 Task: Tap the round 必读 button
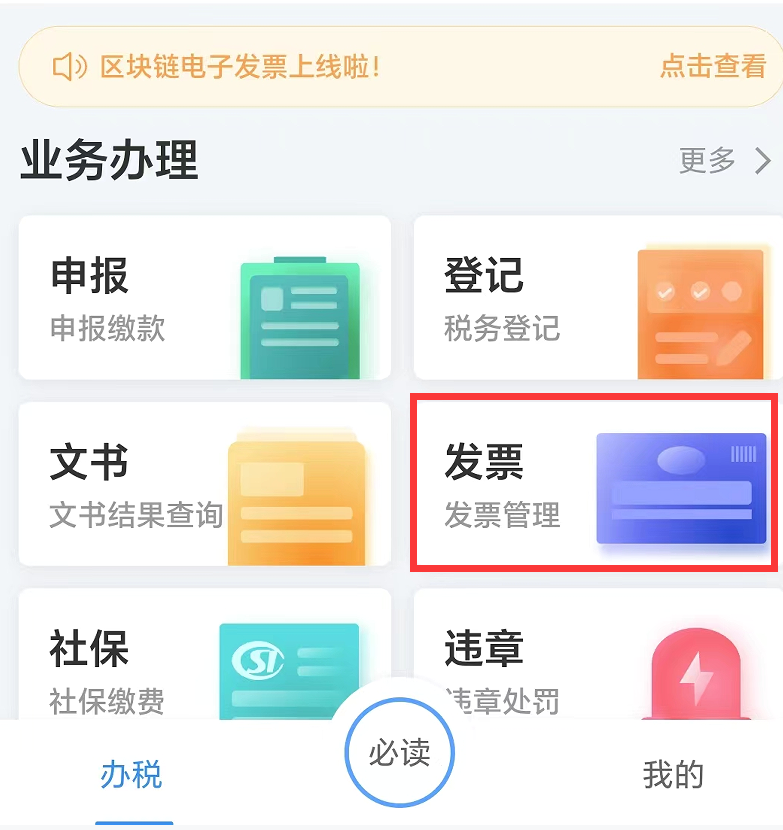click(399, 753)
